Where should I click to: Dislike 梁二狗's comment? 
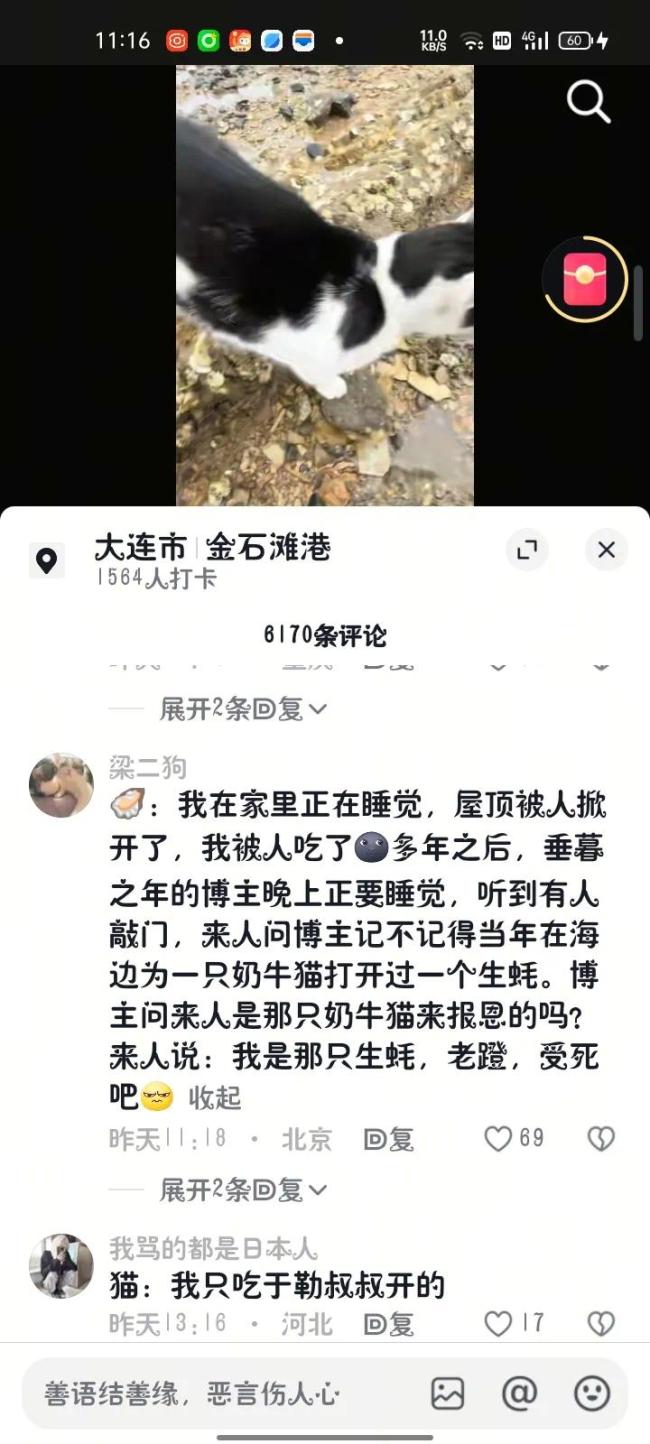pyautogui.click(x=600, y=1139)
